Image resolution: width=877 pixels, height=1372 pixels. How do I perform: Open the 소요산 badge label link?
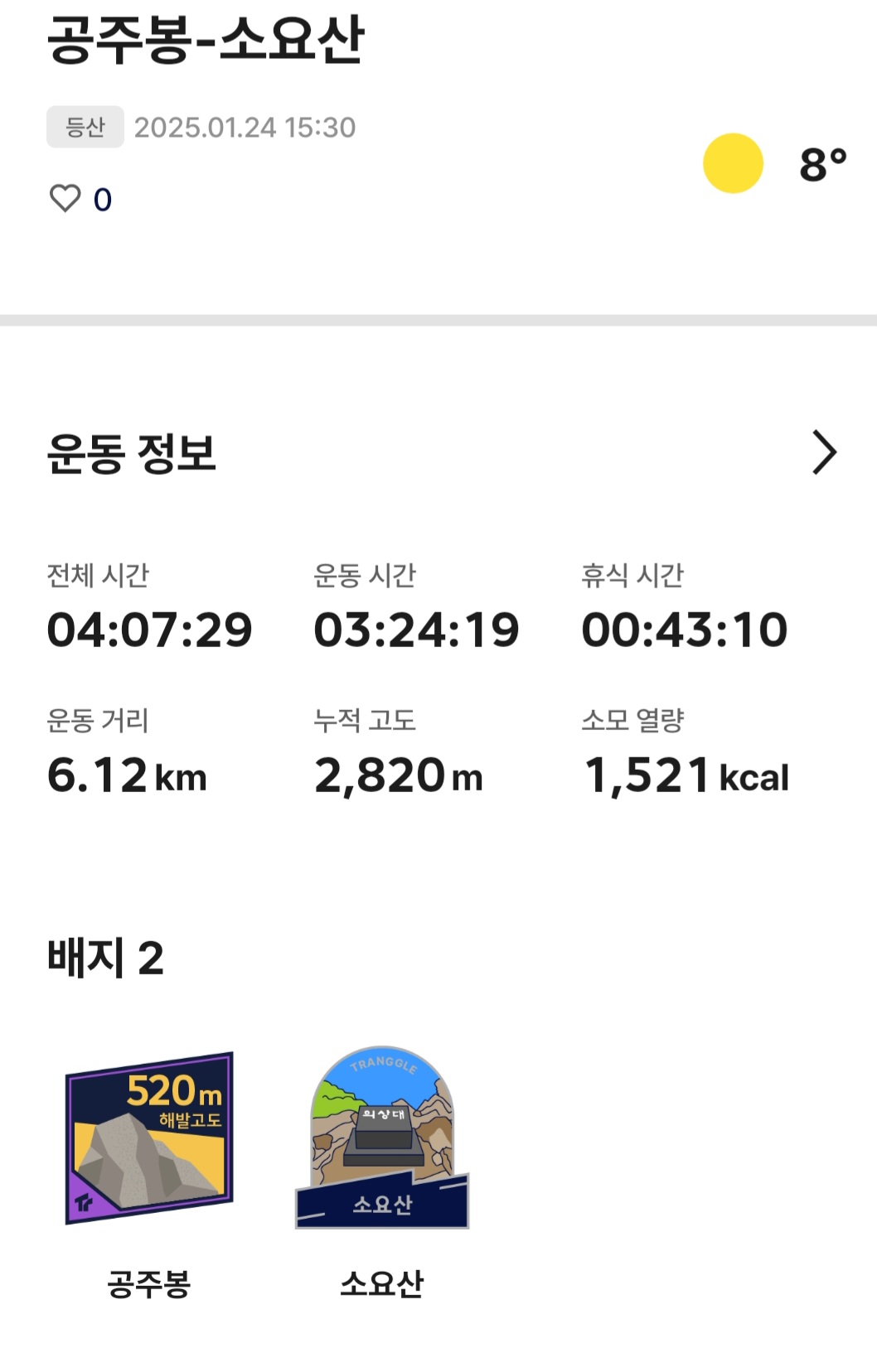[x=382, y=1283]
